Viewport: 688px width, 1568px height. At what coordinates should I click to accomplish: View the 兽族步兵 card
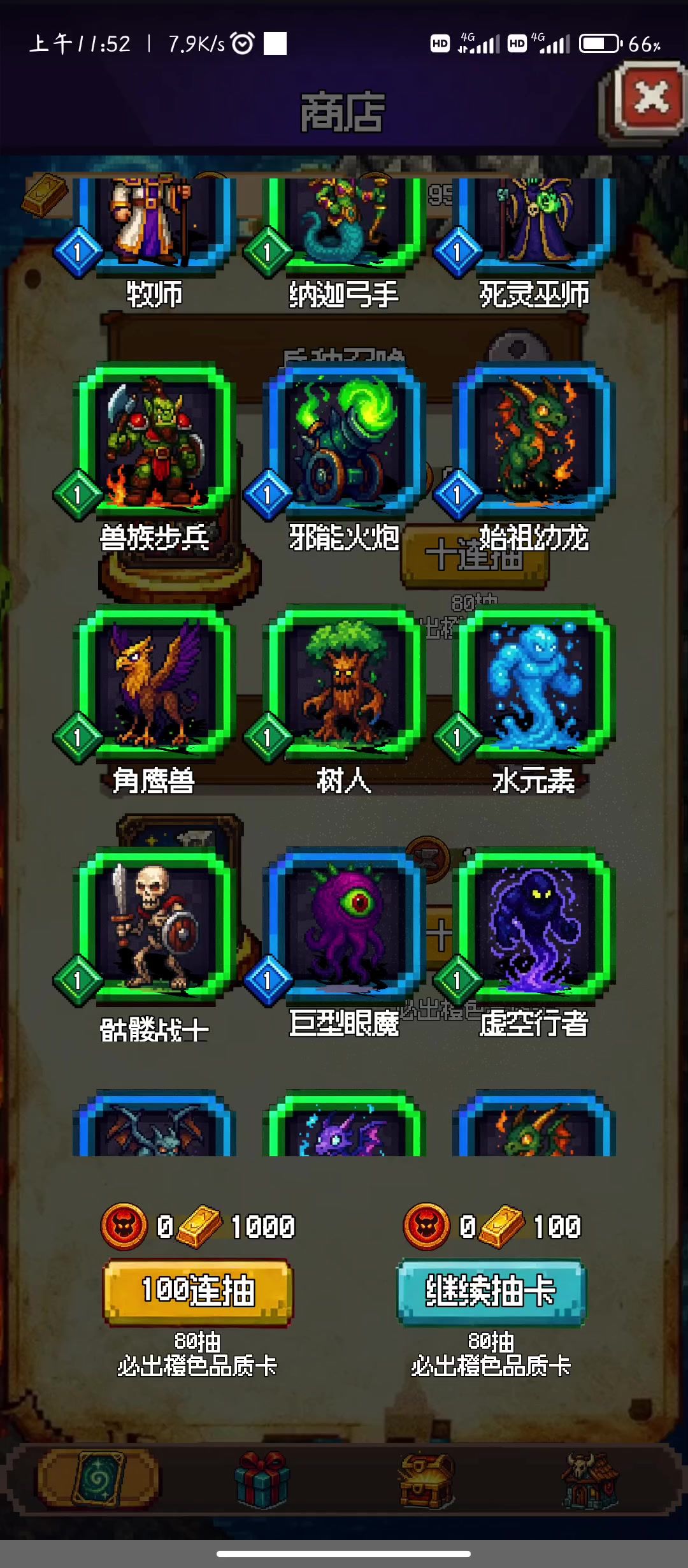coord(154,440)
